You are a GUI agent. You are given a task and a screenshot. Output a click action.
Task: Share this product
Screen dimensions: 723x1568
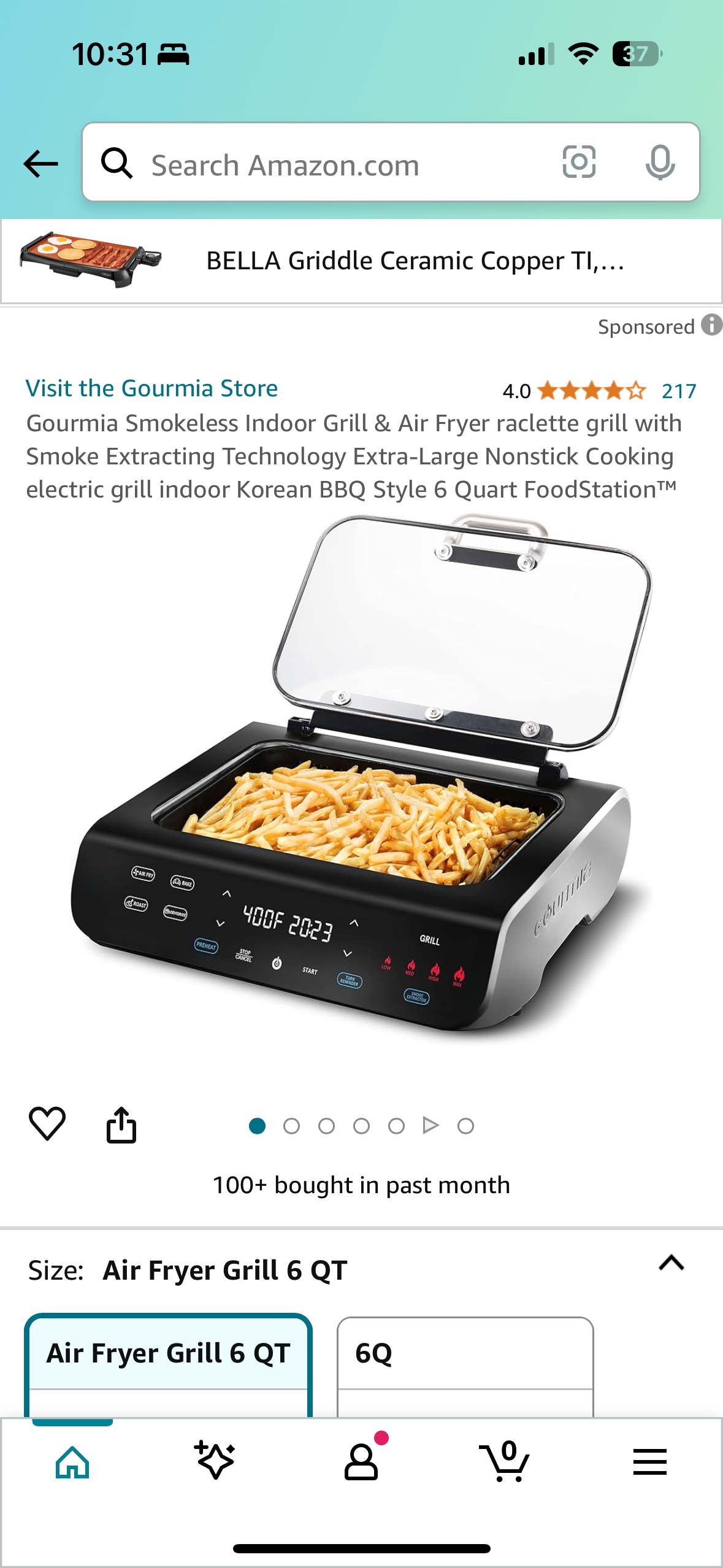point(121,1125)
